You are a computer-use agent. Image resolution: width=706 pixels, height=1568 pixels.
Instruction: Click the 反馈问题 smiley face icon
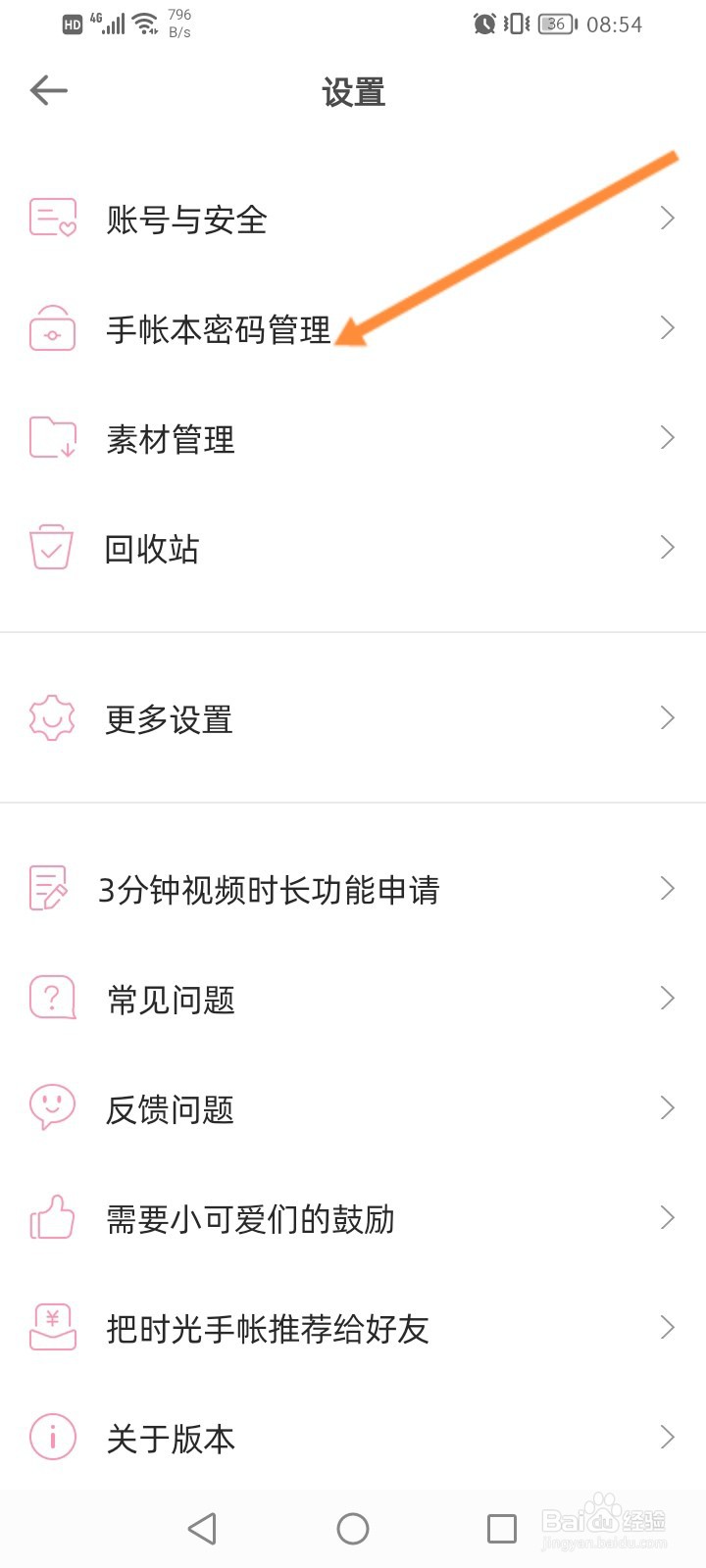pos(51,1107)
